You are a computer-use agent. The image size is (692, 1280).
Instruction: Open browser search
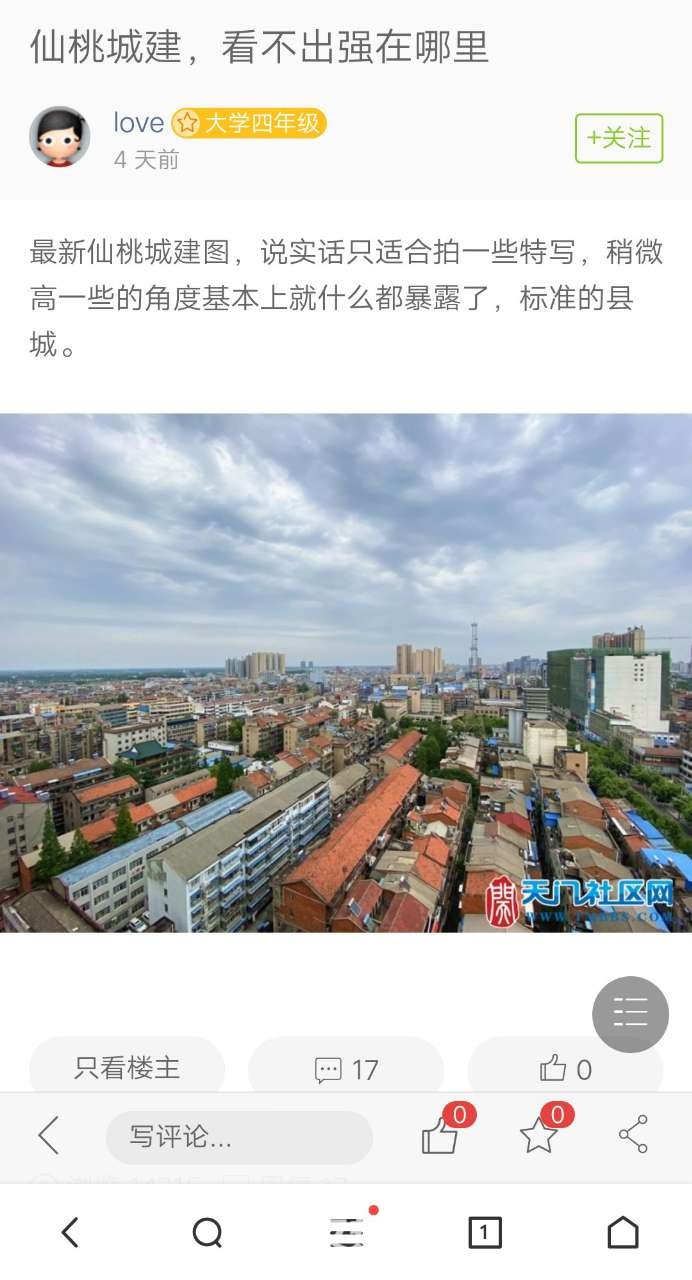207,1233
